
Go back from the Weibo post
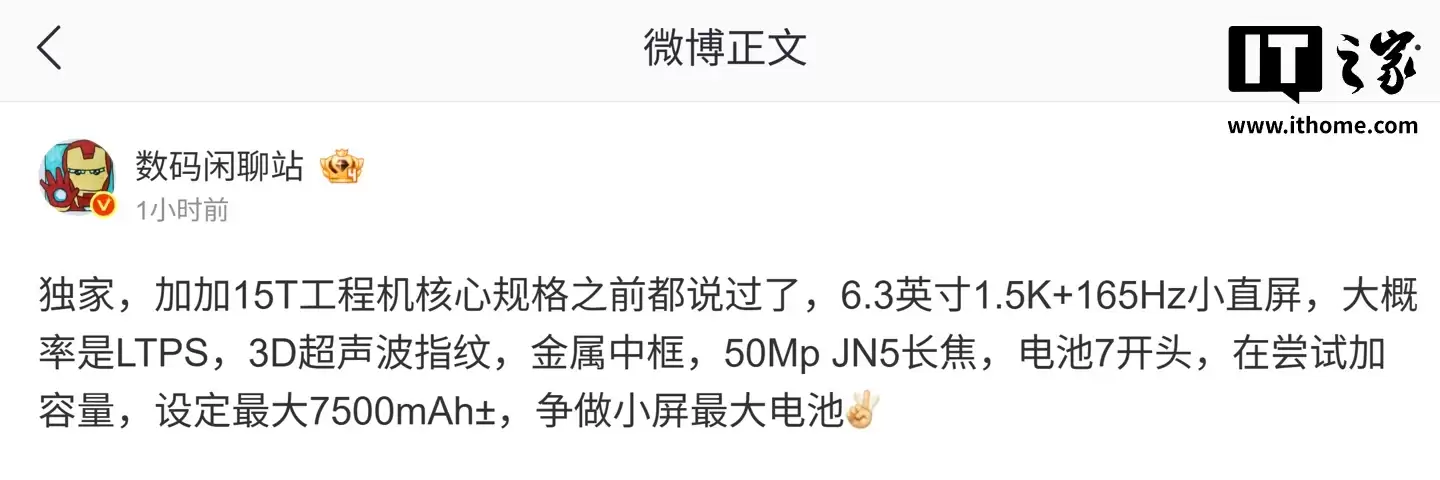click(49, 48)
